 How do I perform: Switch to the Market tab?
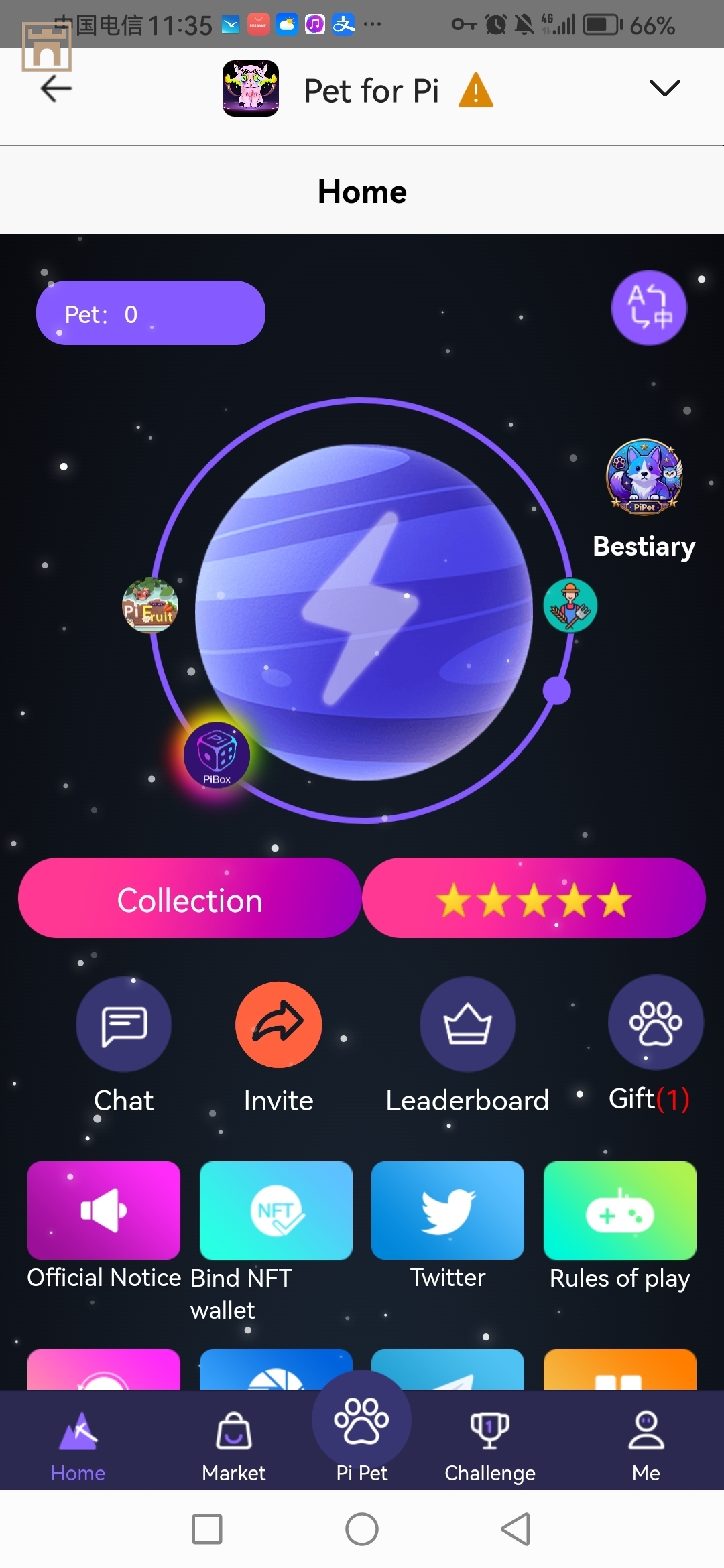point(233,1444)
